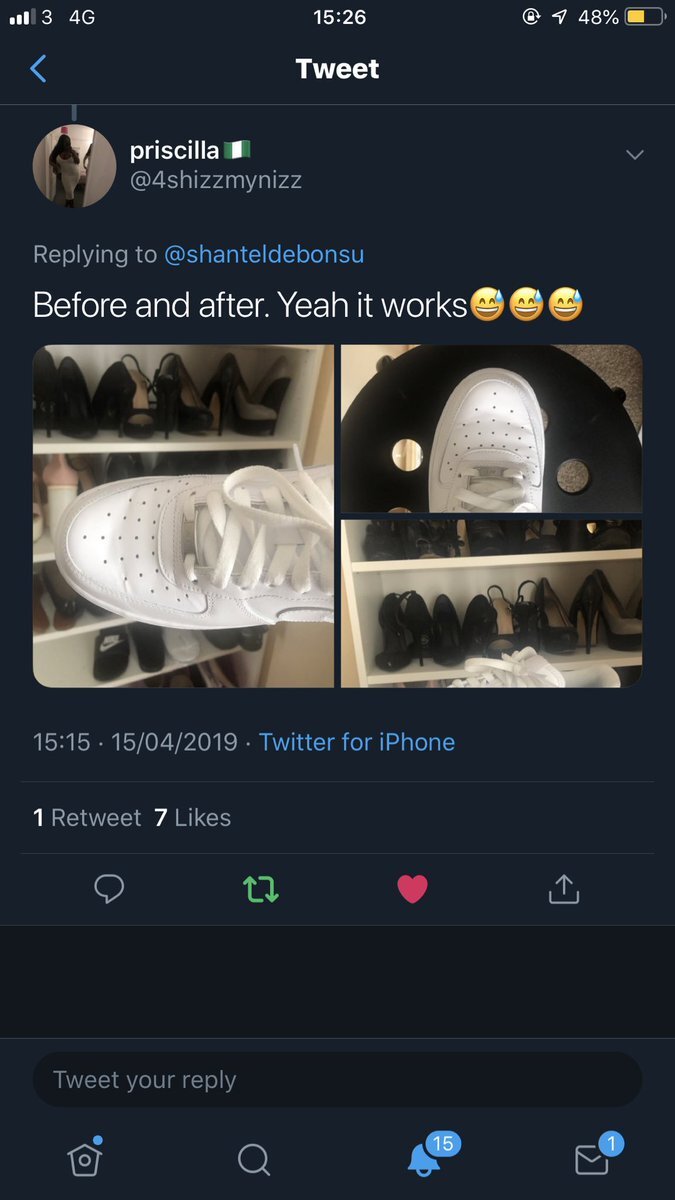Go back using the top-left arrow
Screen dimensions: 675x1200
coord(38,69)
